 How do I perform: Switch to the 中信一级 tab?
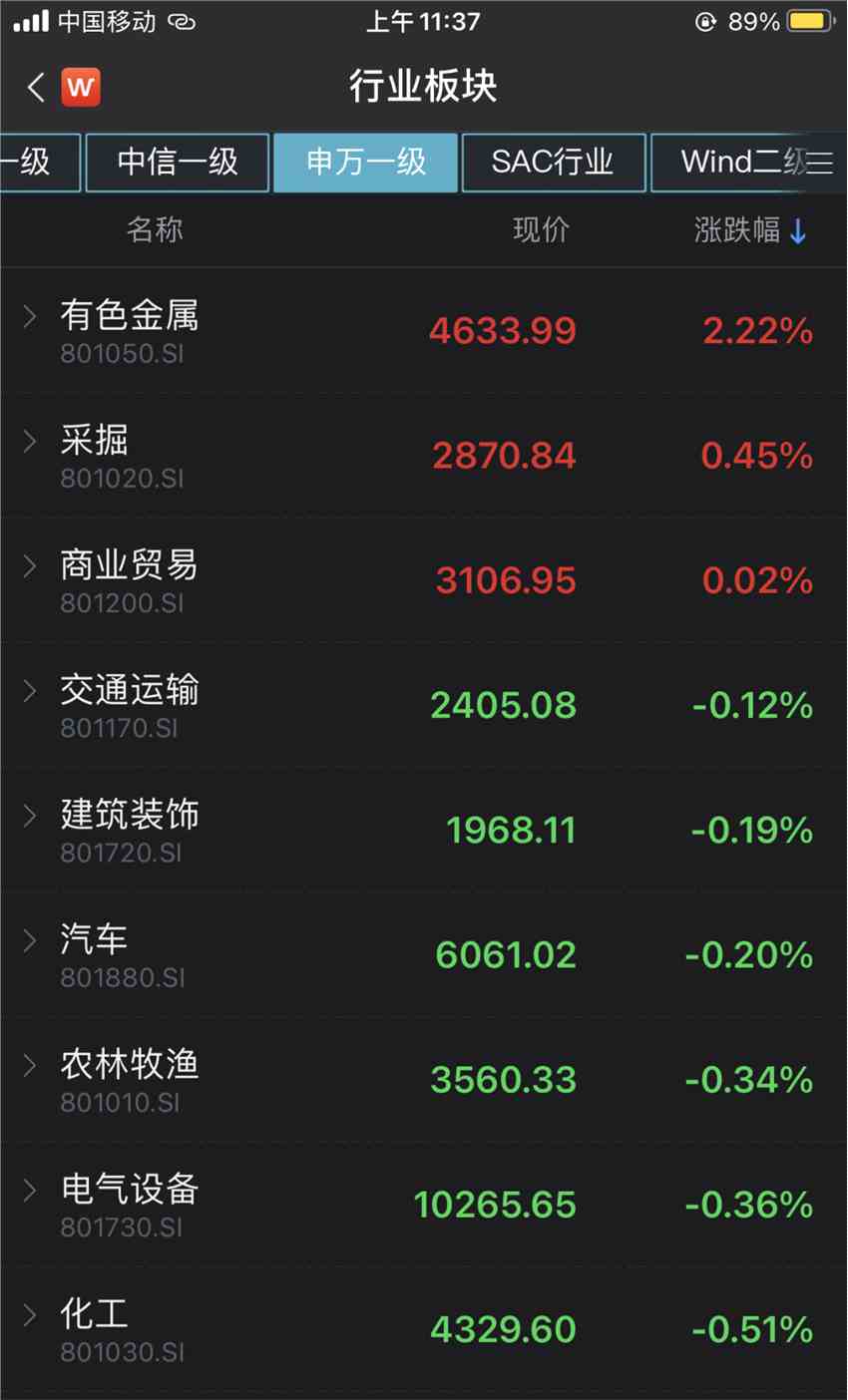(178, 163)
